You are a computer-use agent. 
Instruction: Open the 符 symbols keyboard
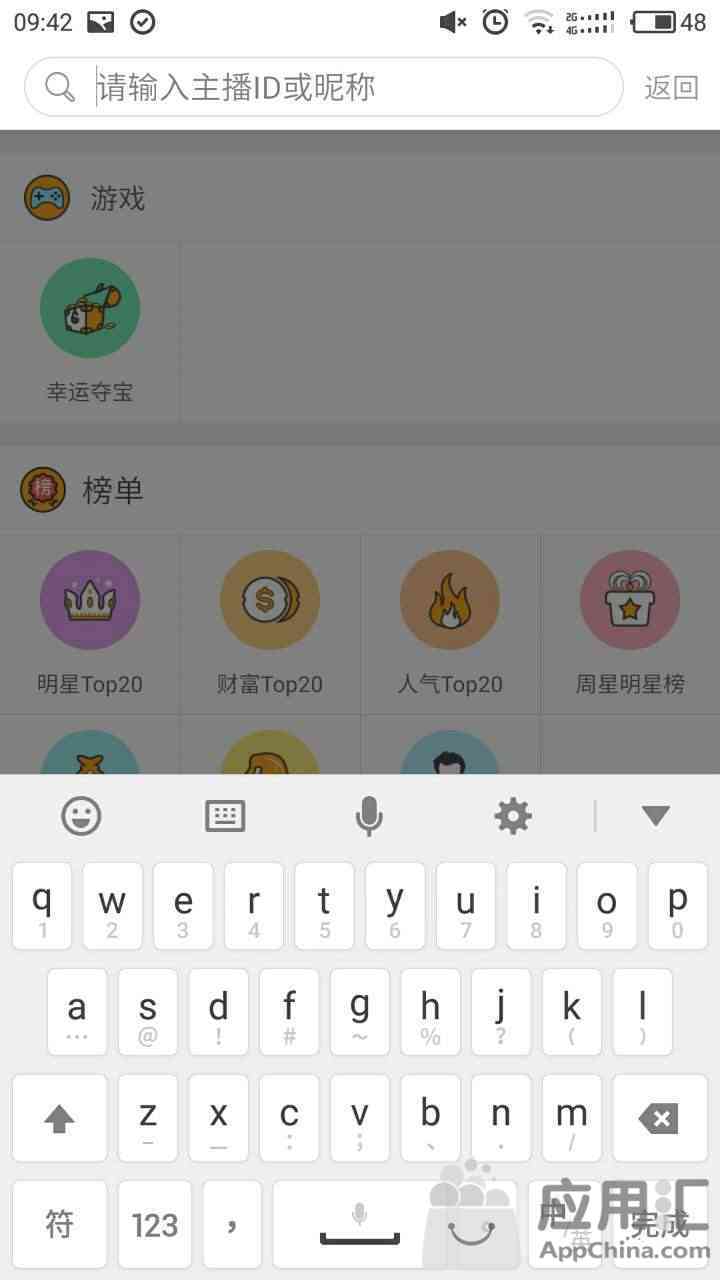pos(59,1224)
